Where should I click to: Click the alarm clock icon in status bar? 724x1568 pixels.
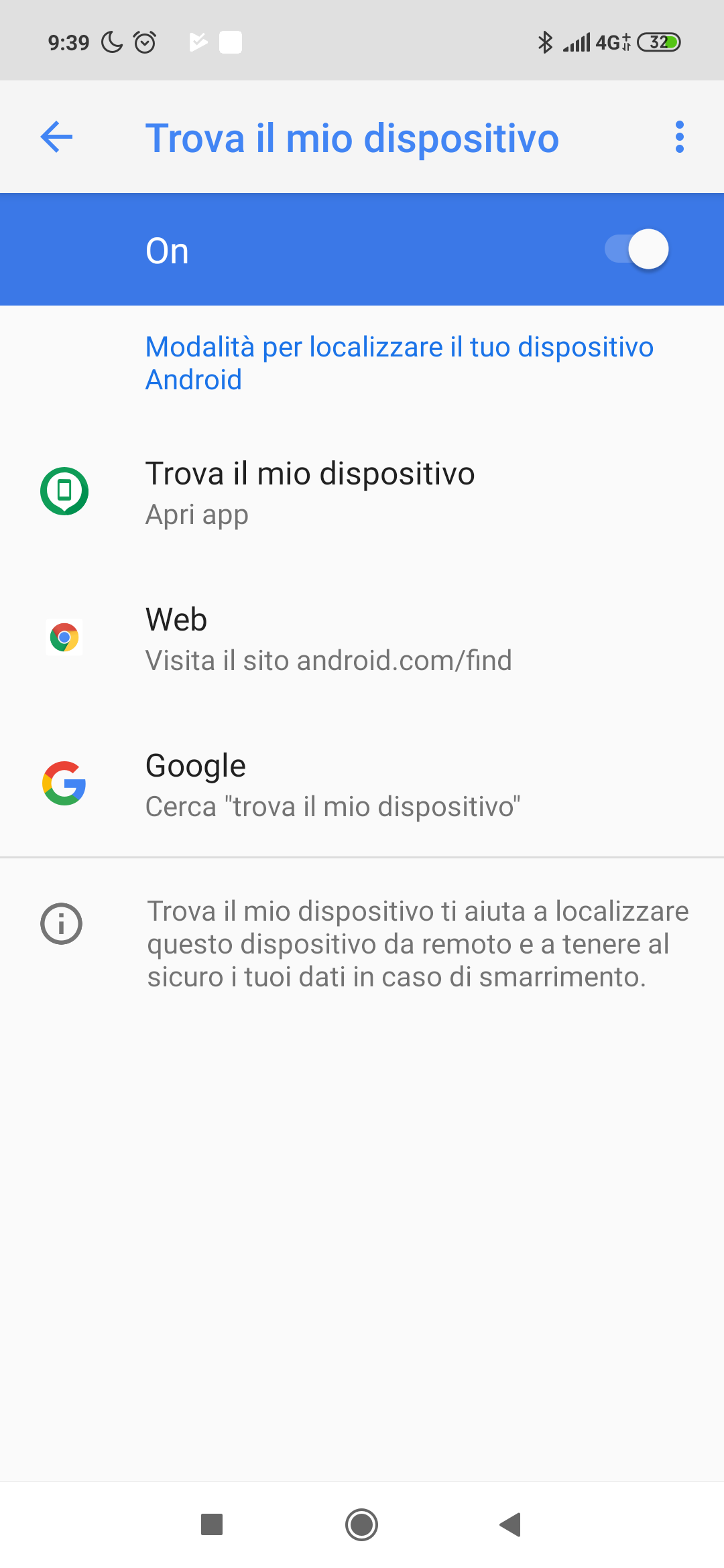click(143, 42)
